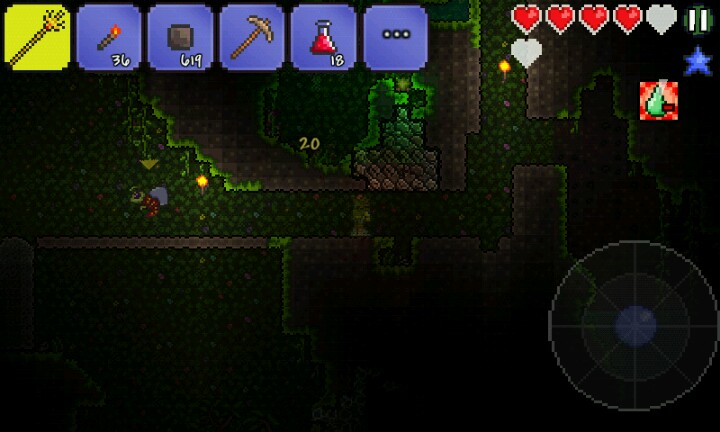720x432 pixels.
Task: Select the pickaxe hotbar slot
Action: point(253,37)
